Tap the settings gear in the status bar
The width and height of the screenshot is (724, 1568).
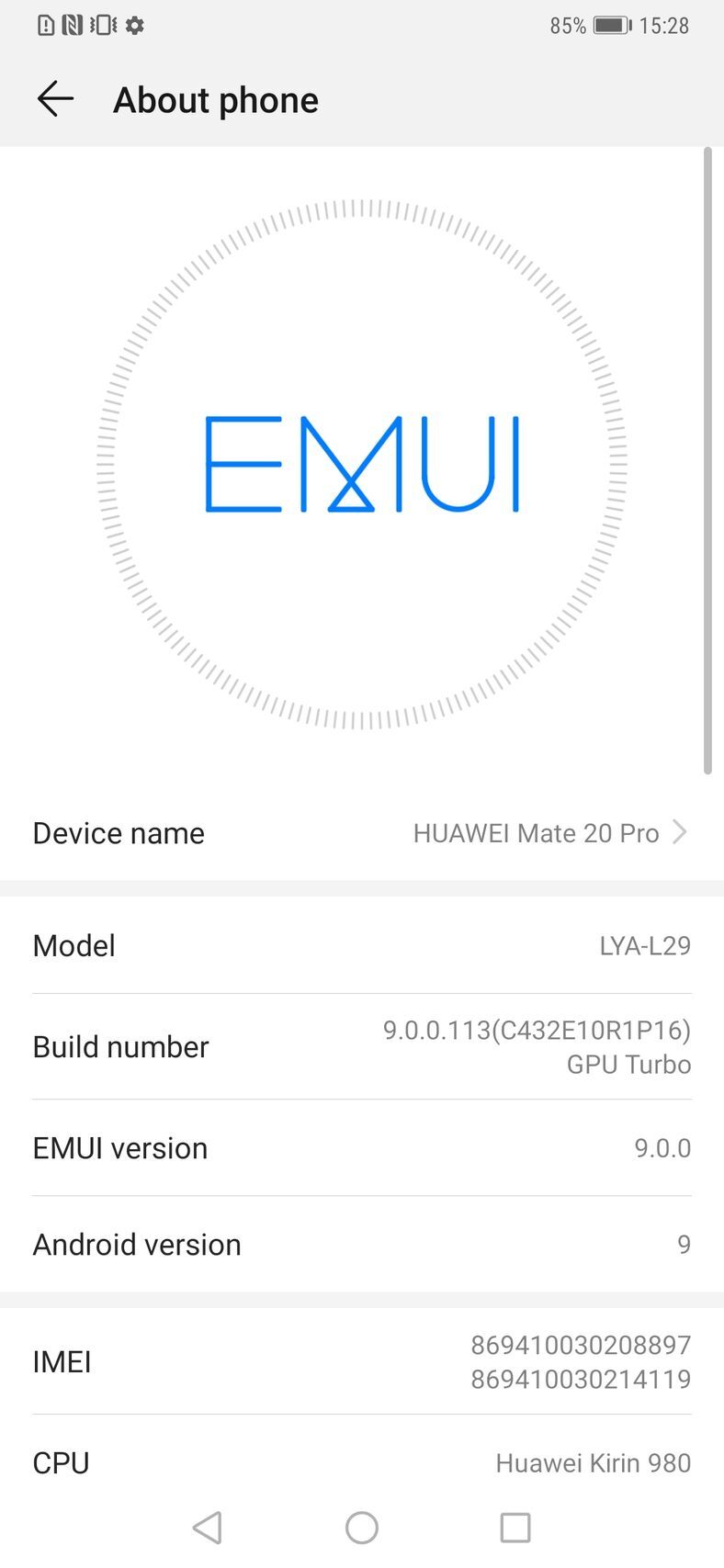point(134,26)
